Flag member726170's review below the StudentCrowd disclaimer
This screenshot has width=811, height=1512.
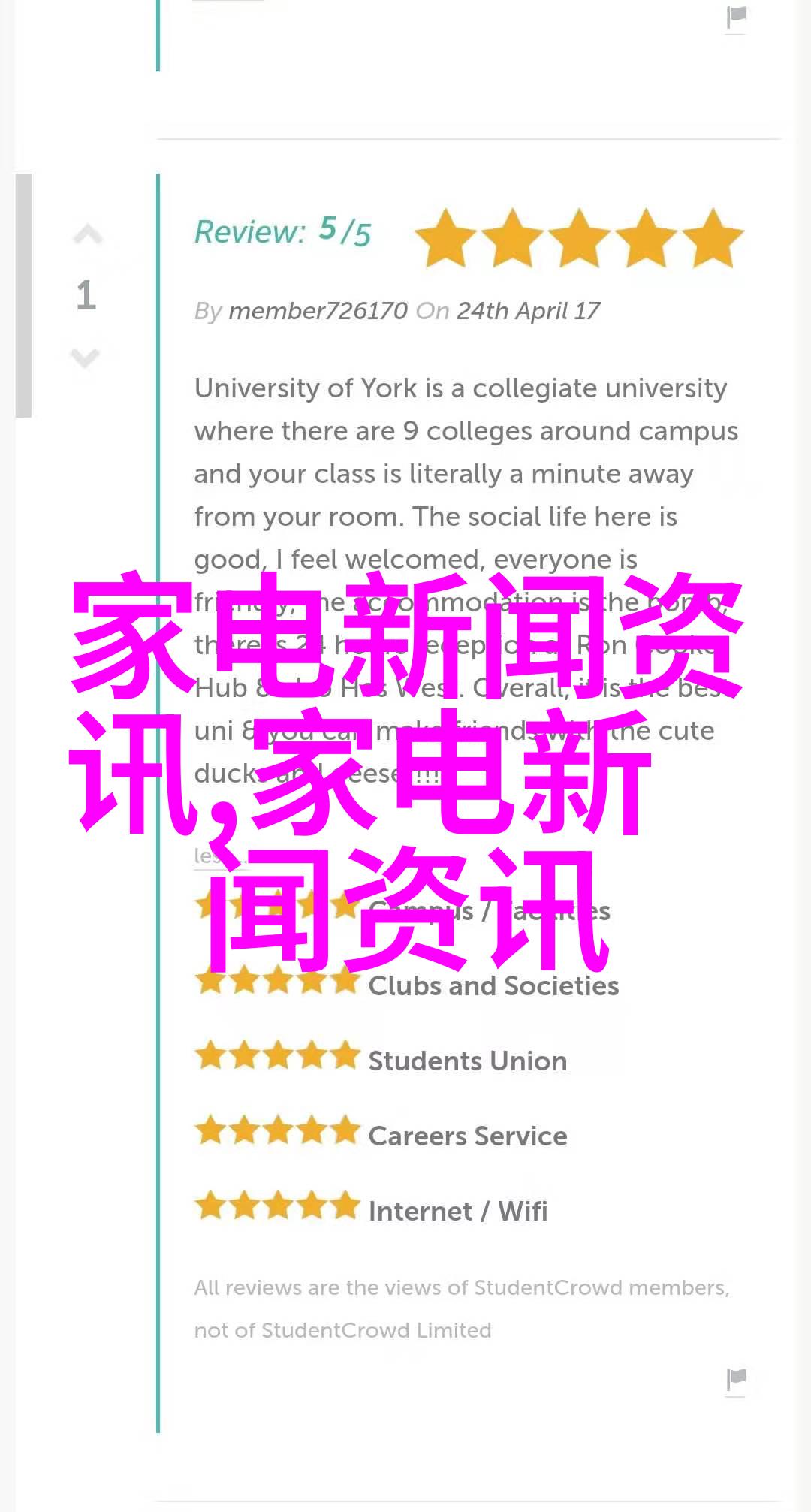click(736, 1378)
